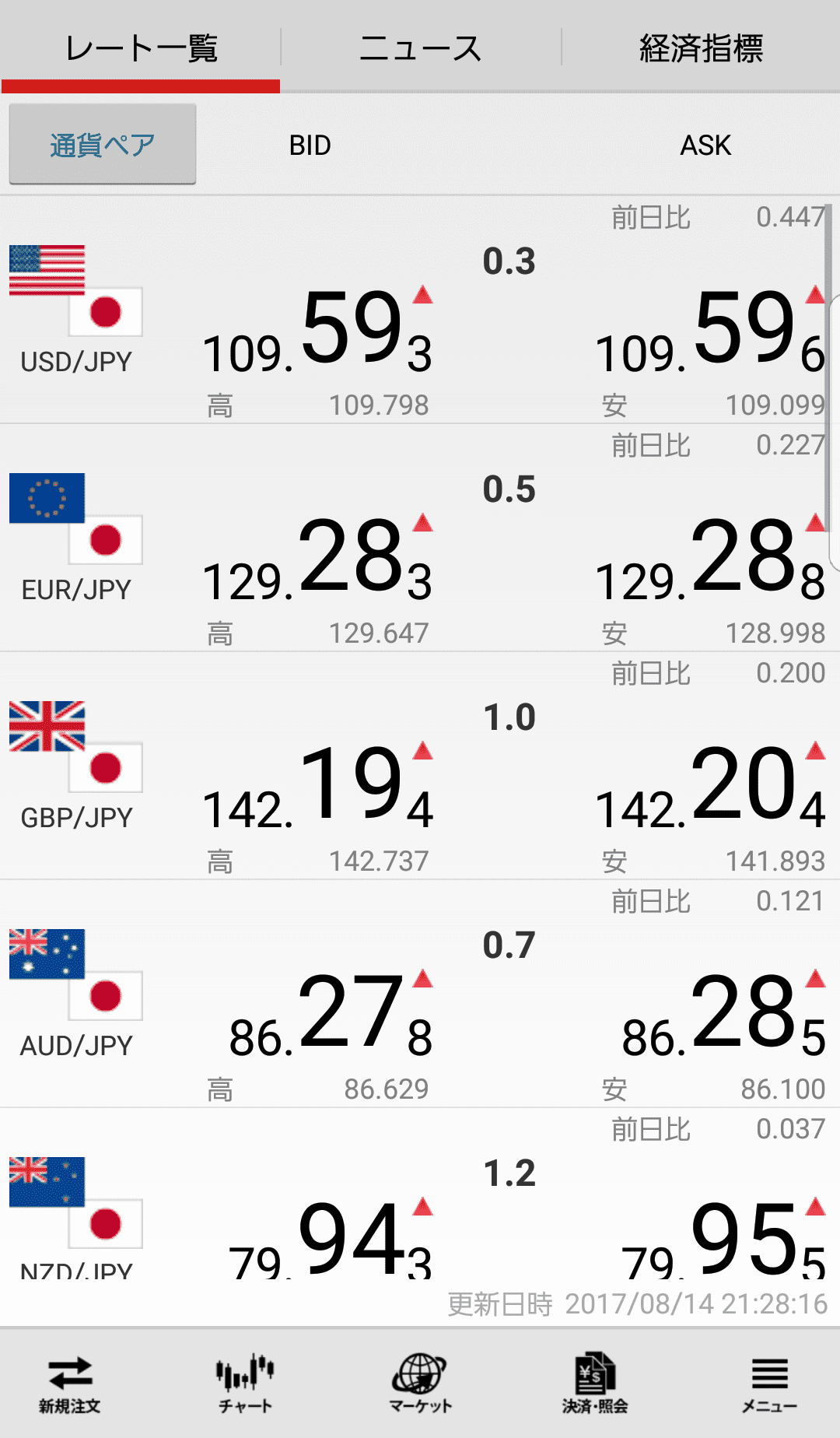
Task: Tap the GBP/JPY ASK rate 142.204
Action: tap(710, 786)
